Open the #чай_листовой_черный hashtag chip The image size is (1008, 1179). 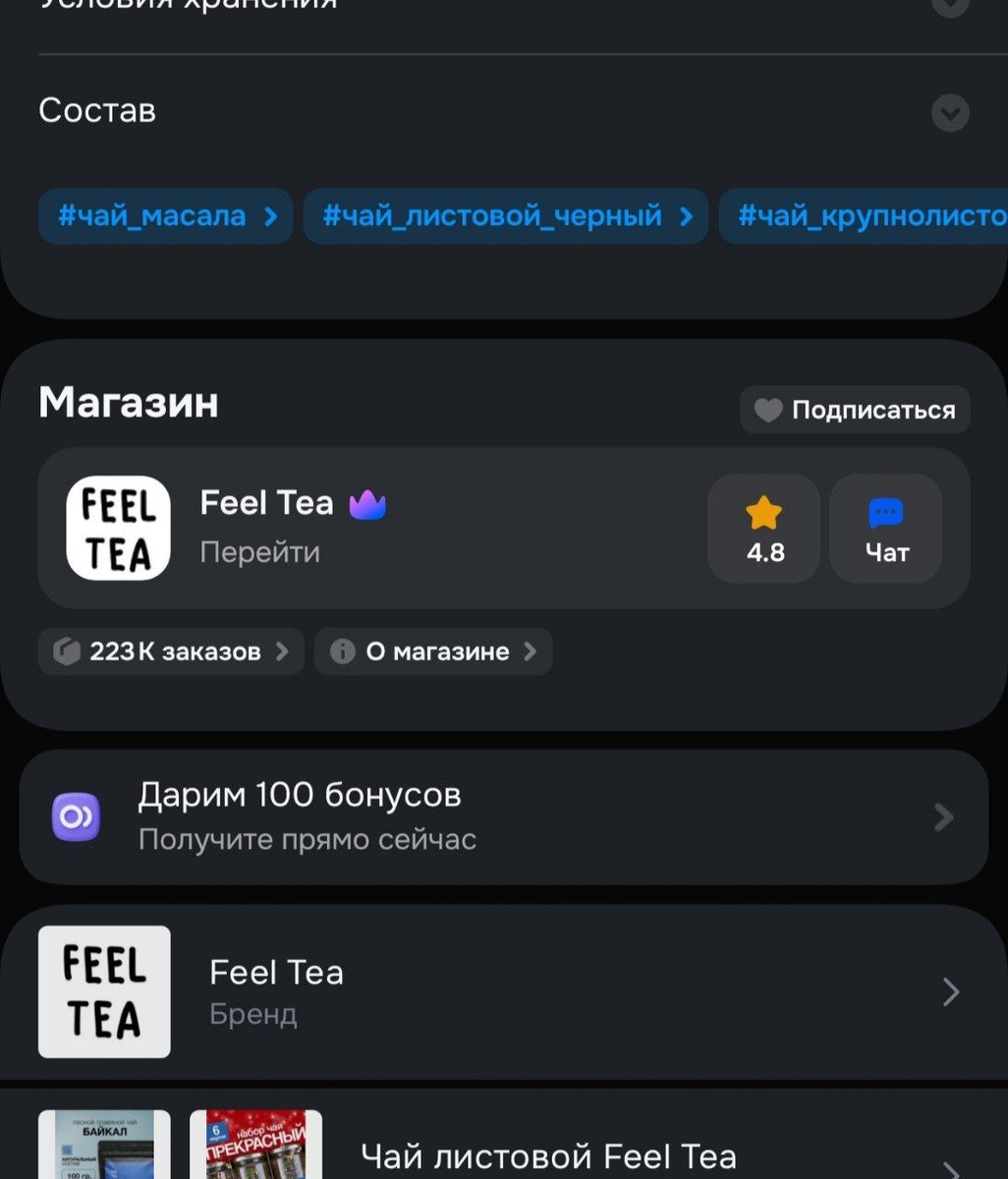(506, 216)
